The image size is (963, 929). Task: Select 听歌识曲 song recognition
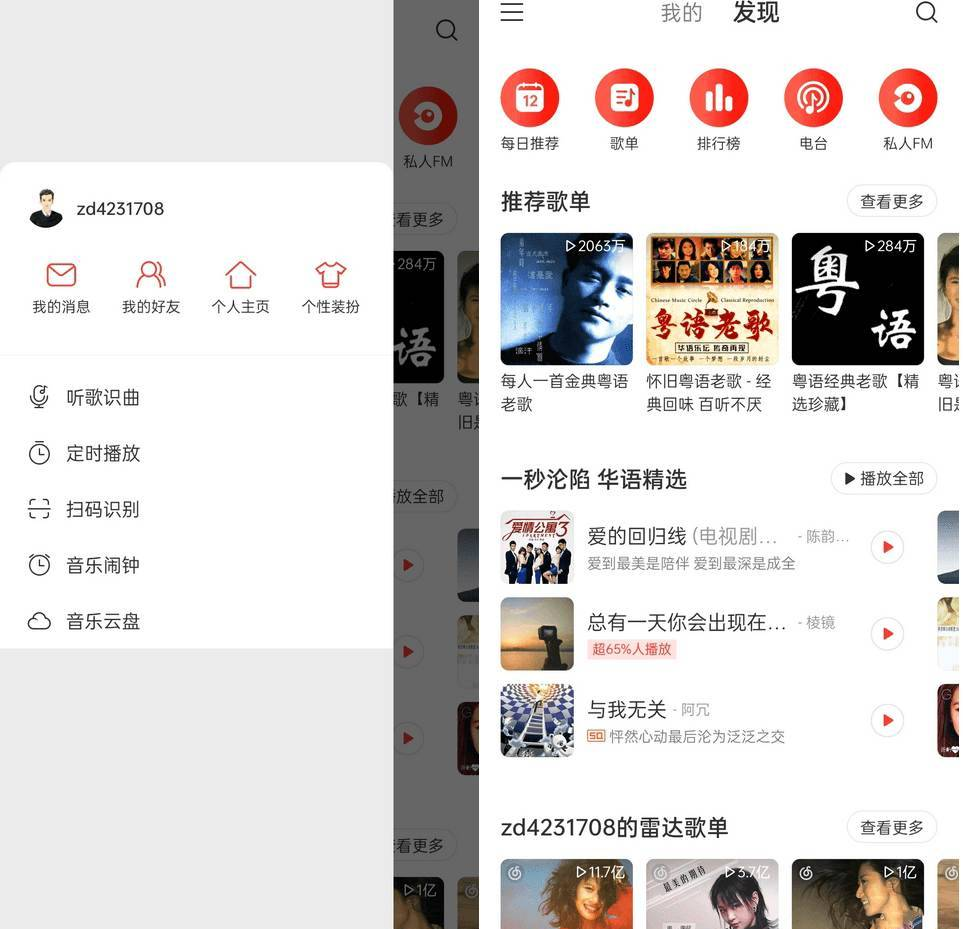pos(197,397)
